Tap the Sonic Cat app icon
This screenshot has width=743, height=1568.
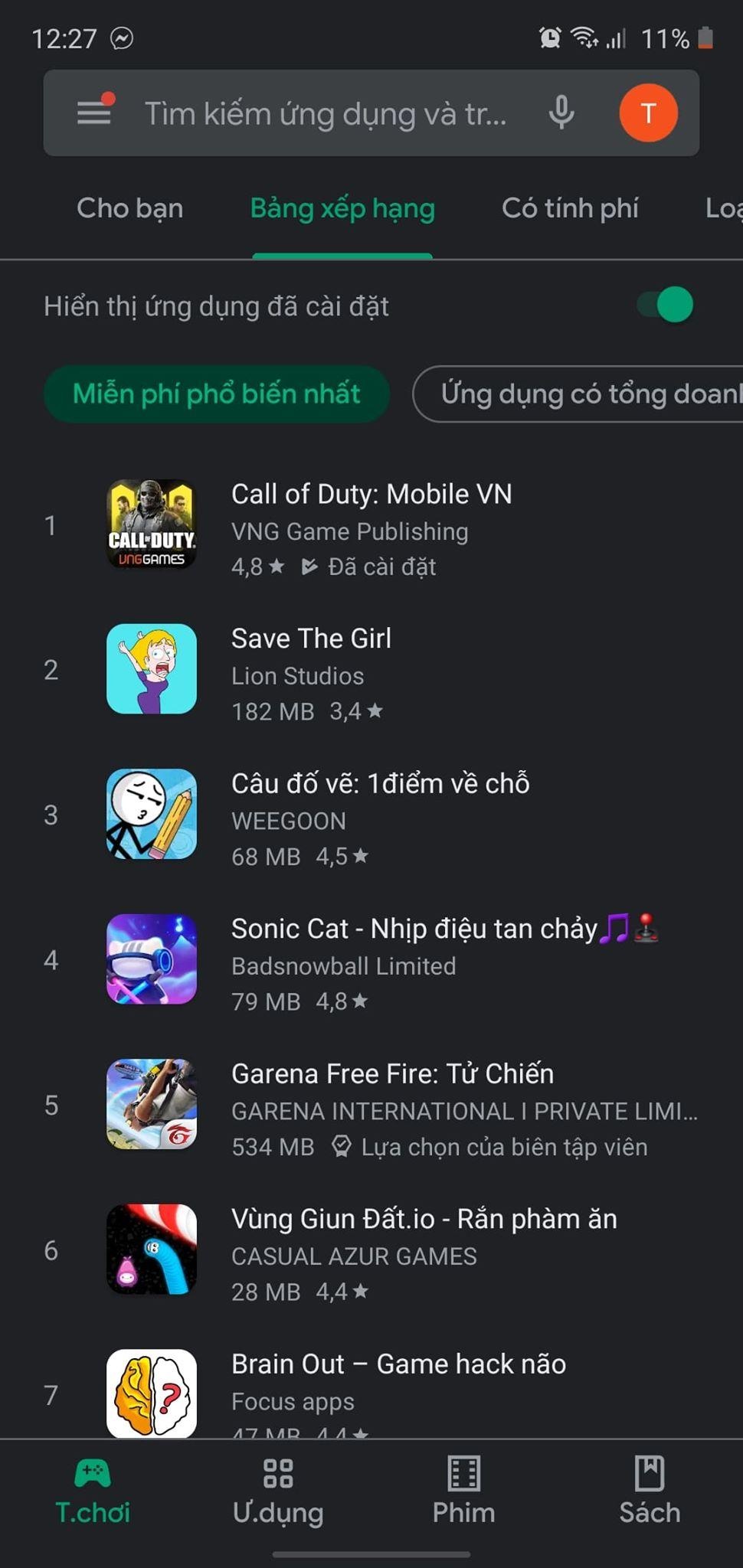point(151,959)
